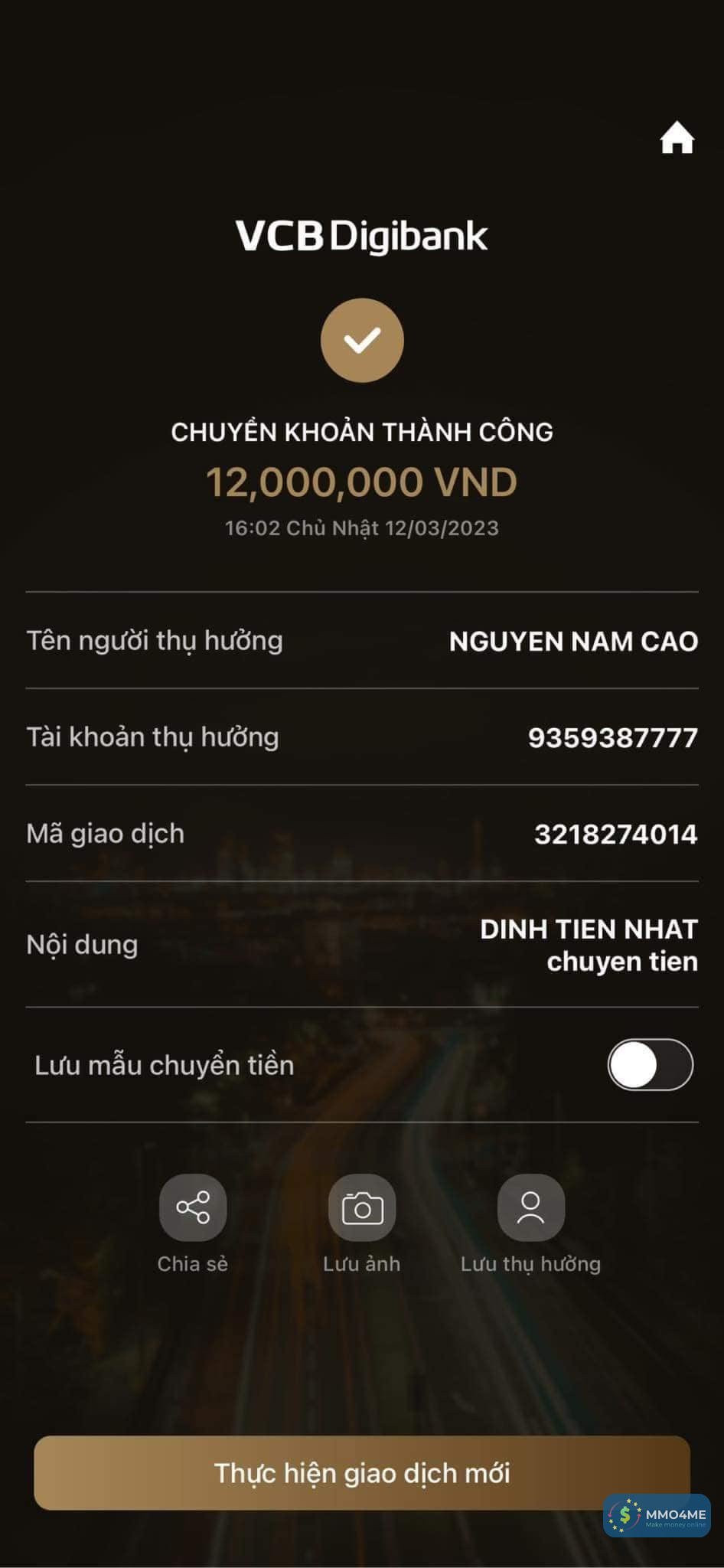Go to the home screen icon
This screenshot has height=1568, width=724.
coord(677,139)
